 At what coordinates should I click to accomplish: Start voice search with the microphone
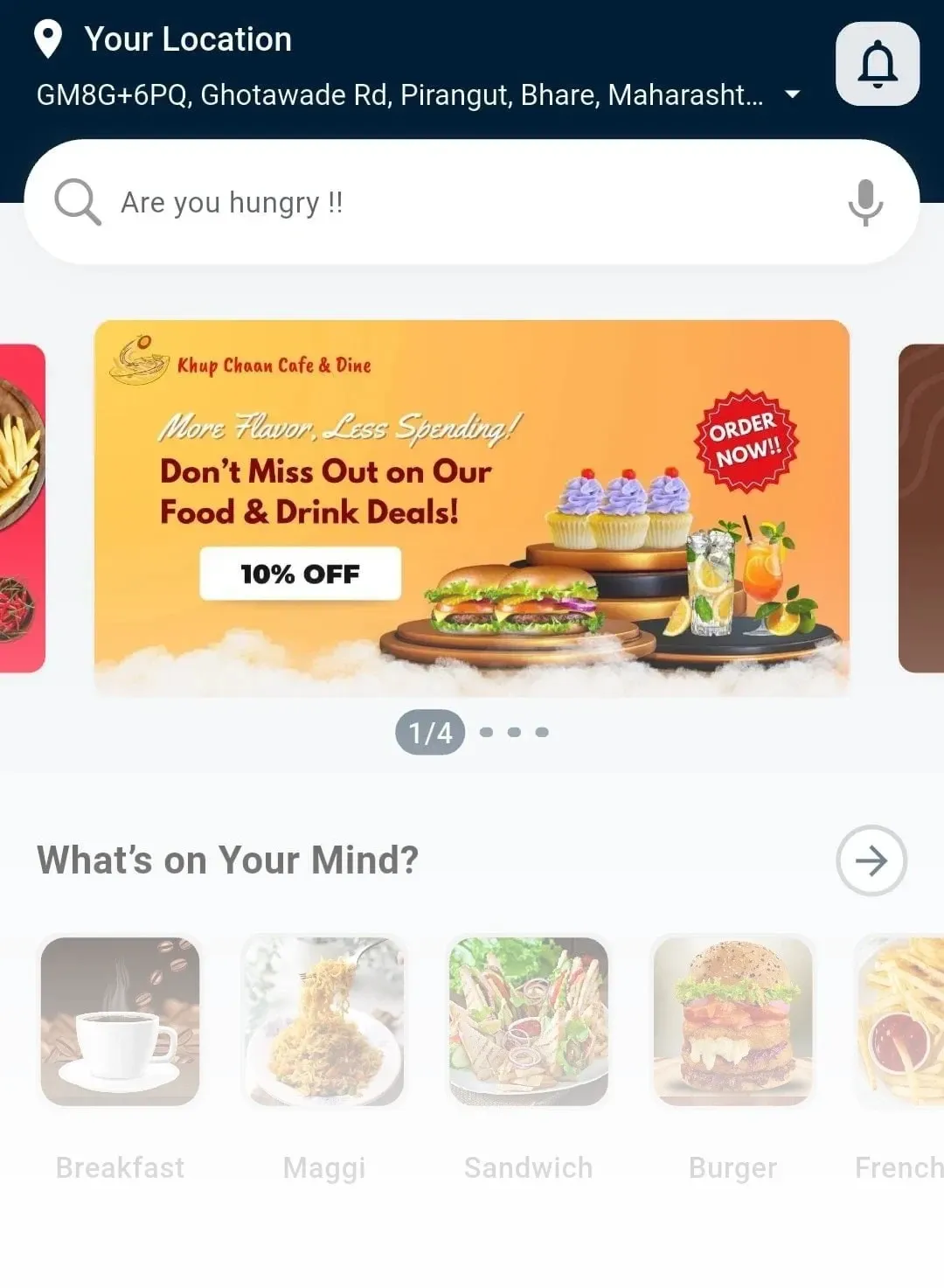[x=865, y=203]
